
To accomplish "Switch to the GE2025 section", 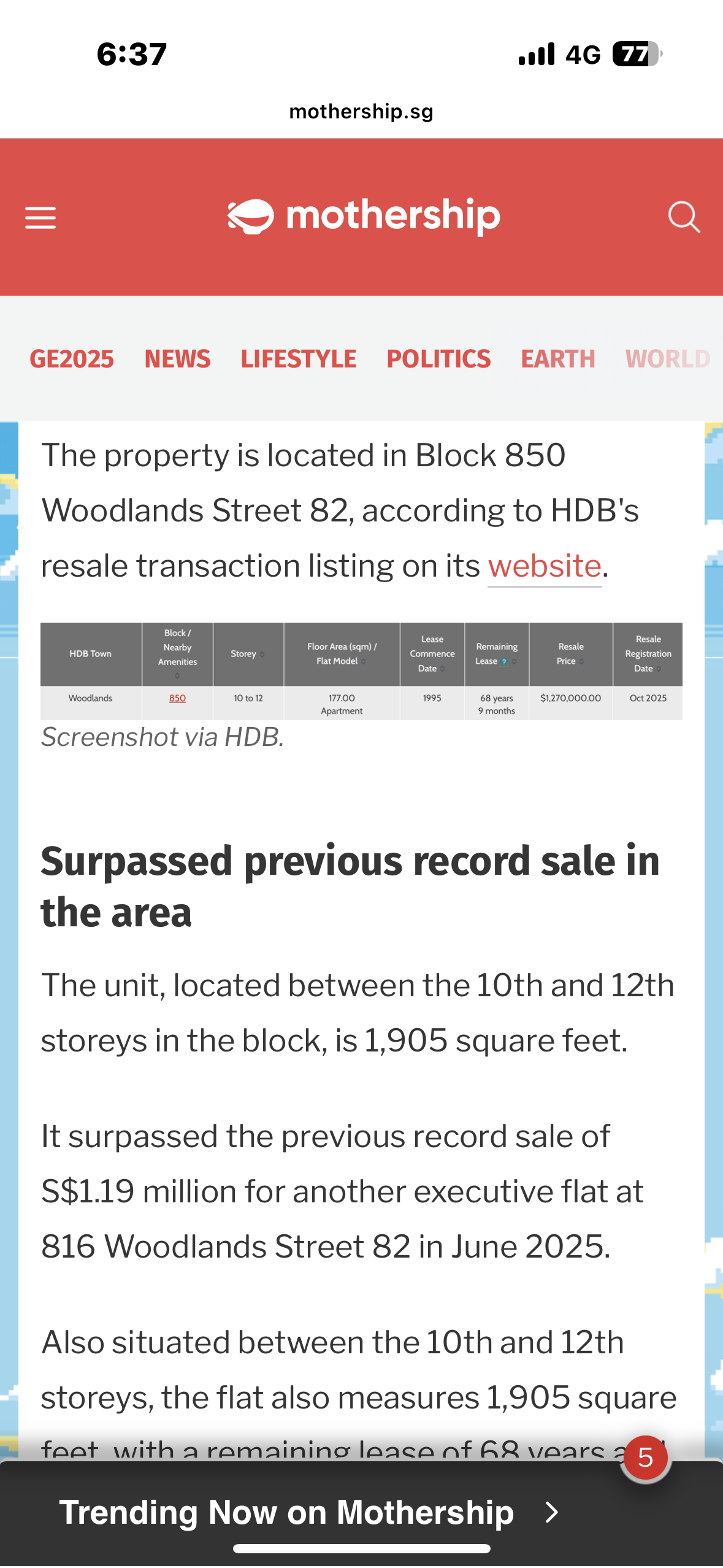I will coord(72,359).
